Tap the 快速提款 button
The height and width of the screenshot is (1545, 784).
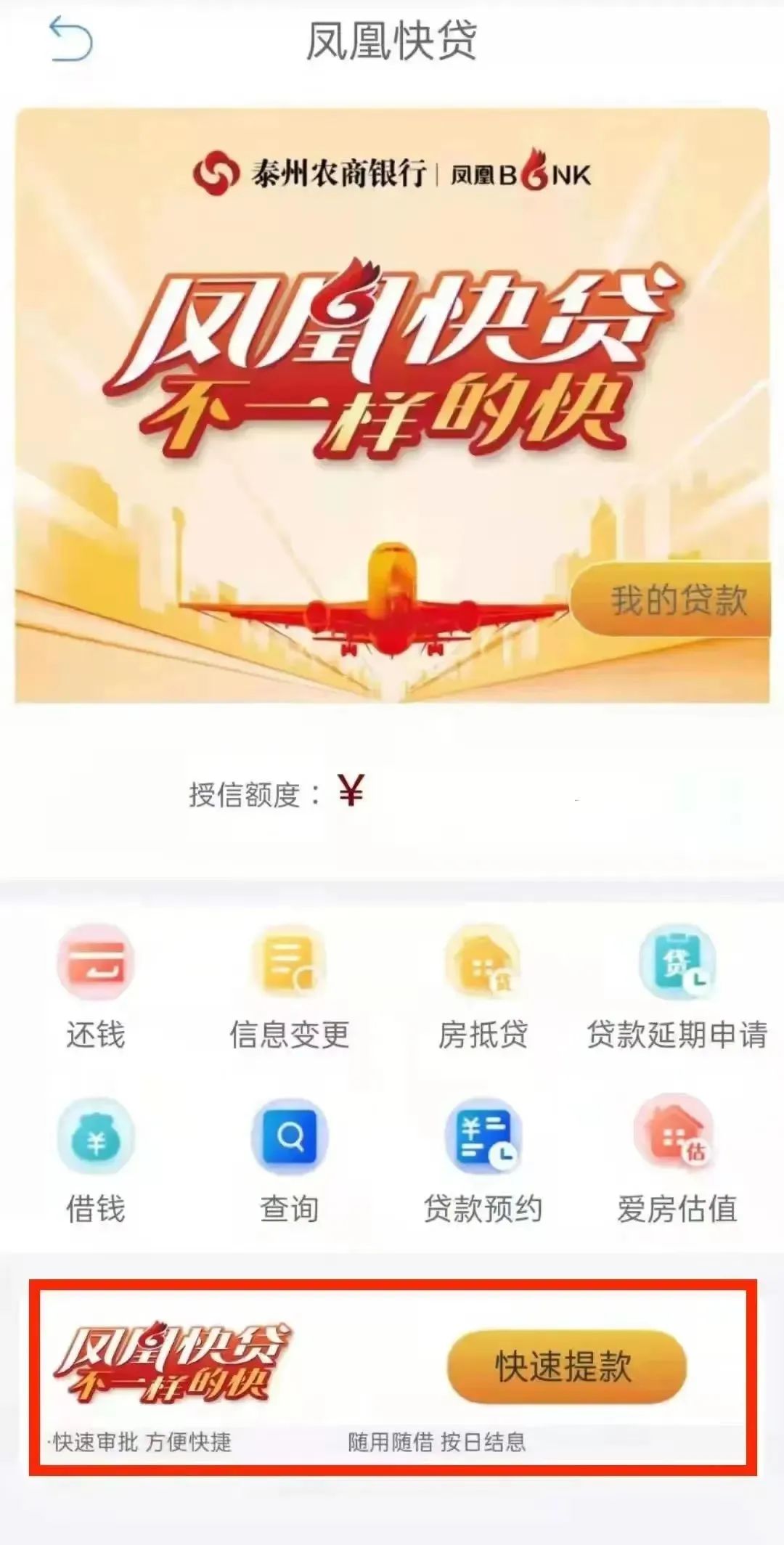[x=565, y=1367]
